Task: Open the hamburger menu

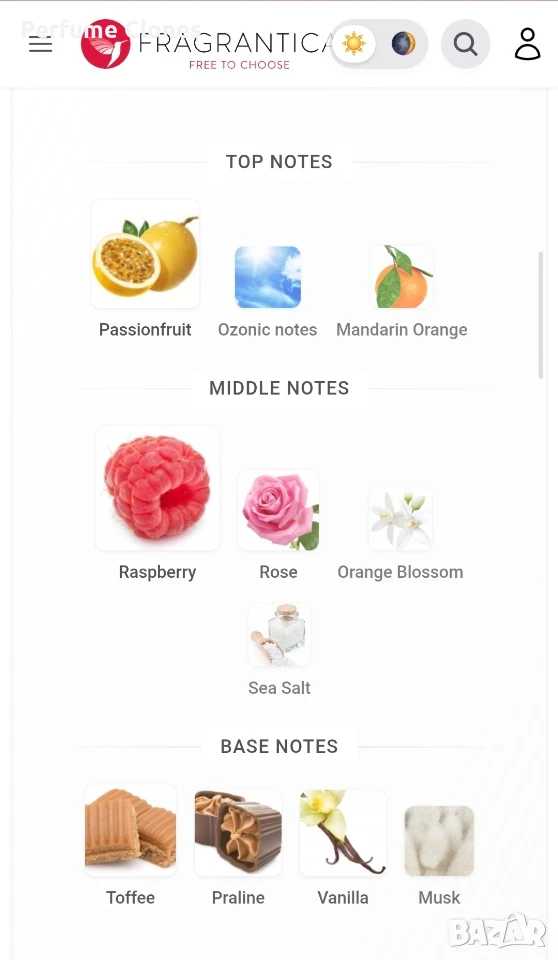Action: pyautogui.click(x=40, y=44)
